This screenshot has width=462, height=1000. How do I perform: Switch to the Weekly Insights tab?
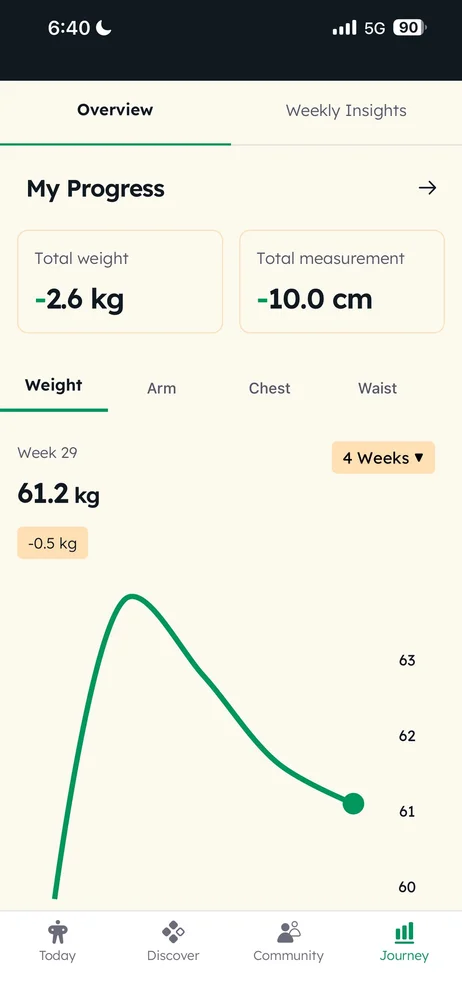coord(346,110)
